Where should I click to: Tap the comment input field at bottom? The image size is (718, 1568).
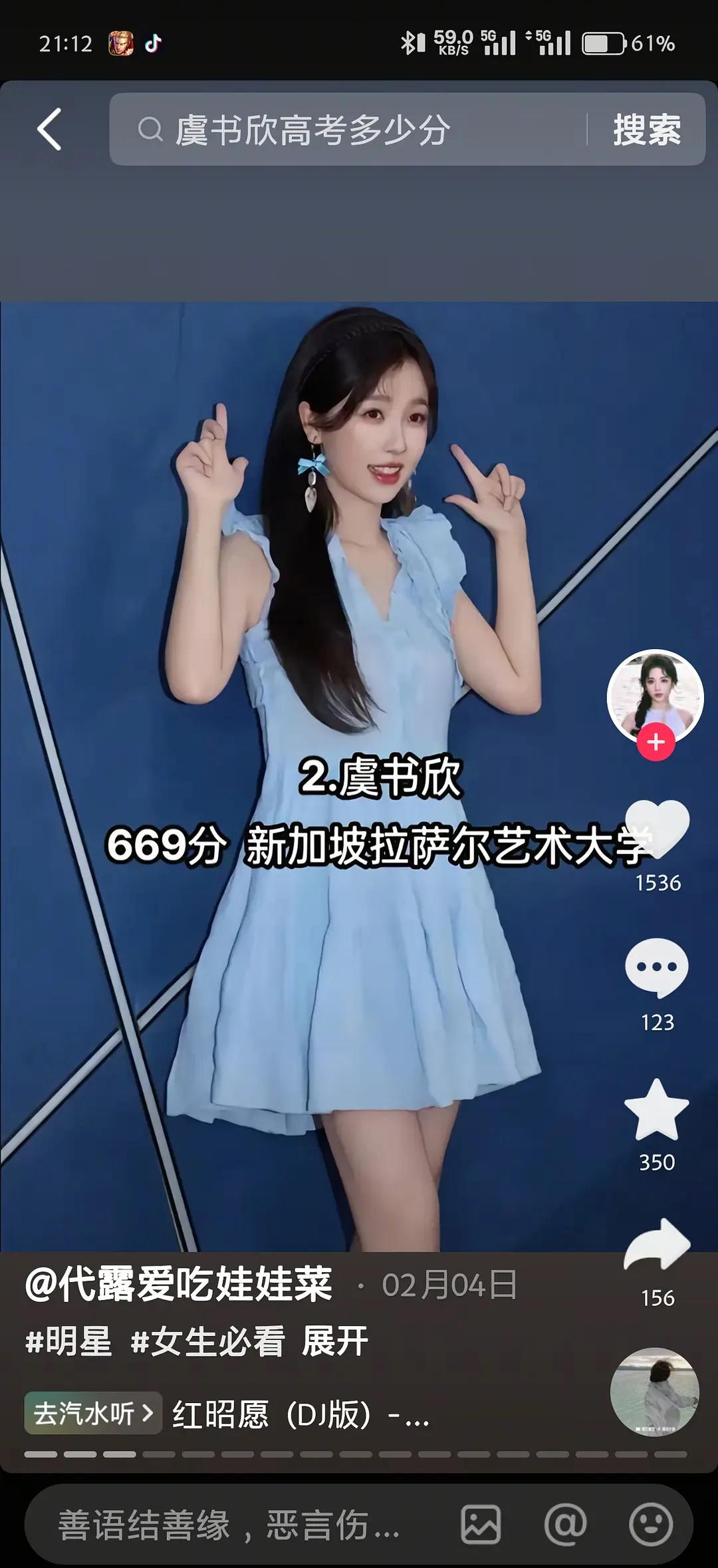(233, 1525)
